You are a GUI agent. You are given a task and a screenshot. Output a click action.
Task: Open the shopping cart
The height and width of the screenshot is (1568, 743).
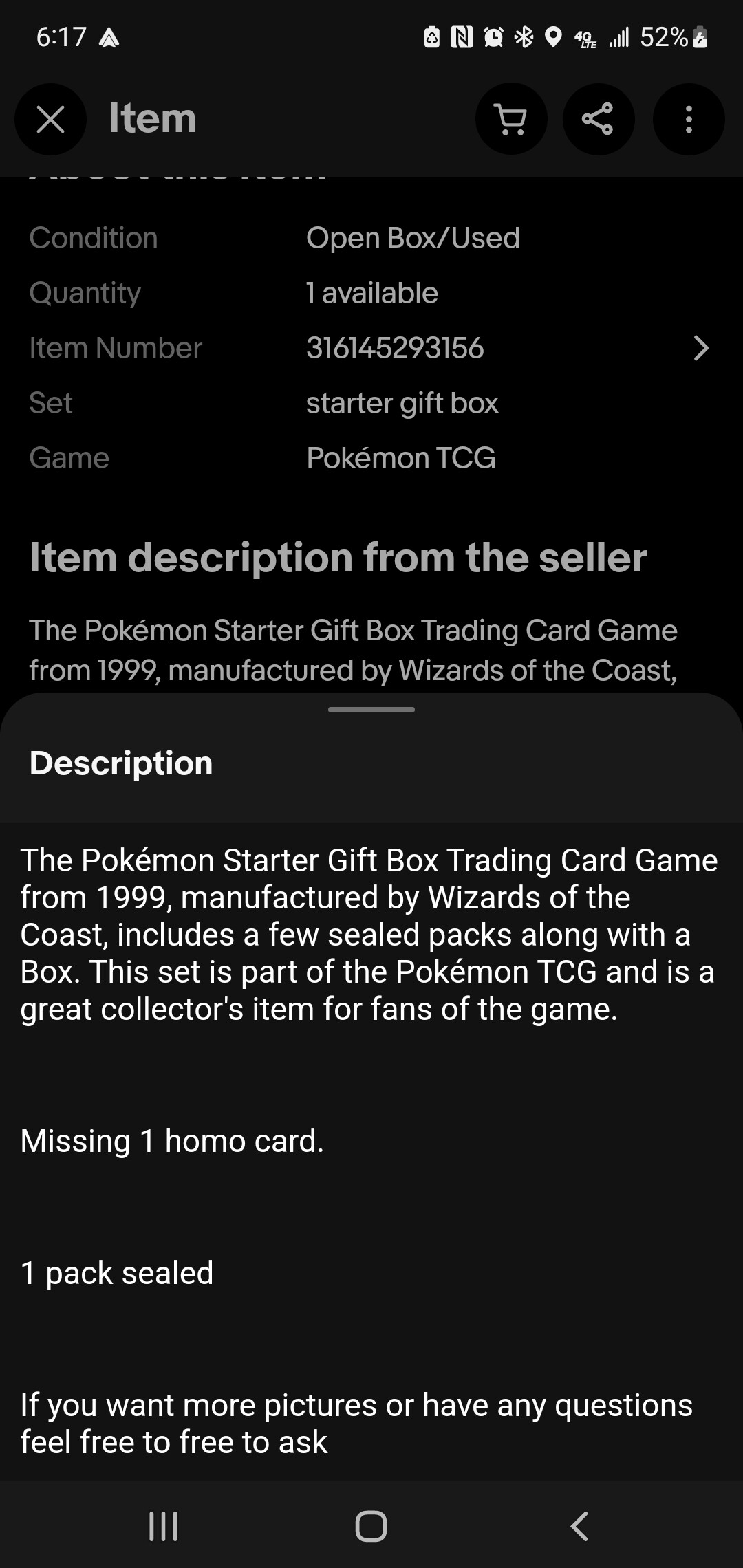pos(511,119)
